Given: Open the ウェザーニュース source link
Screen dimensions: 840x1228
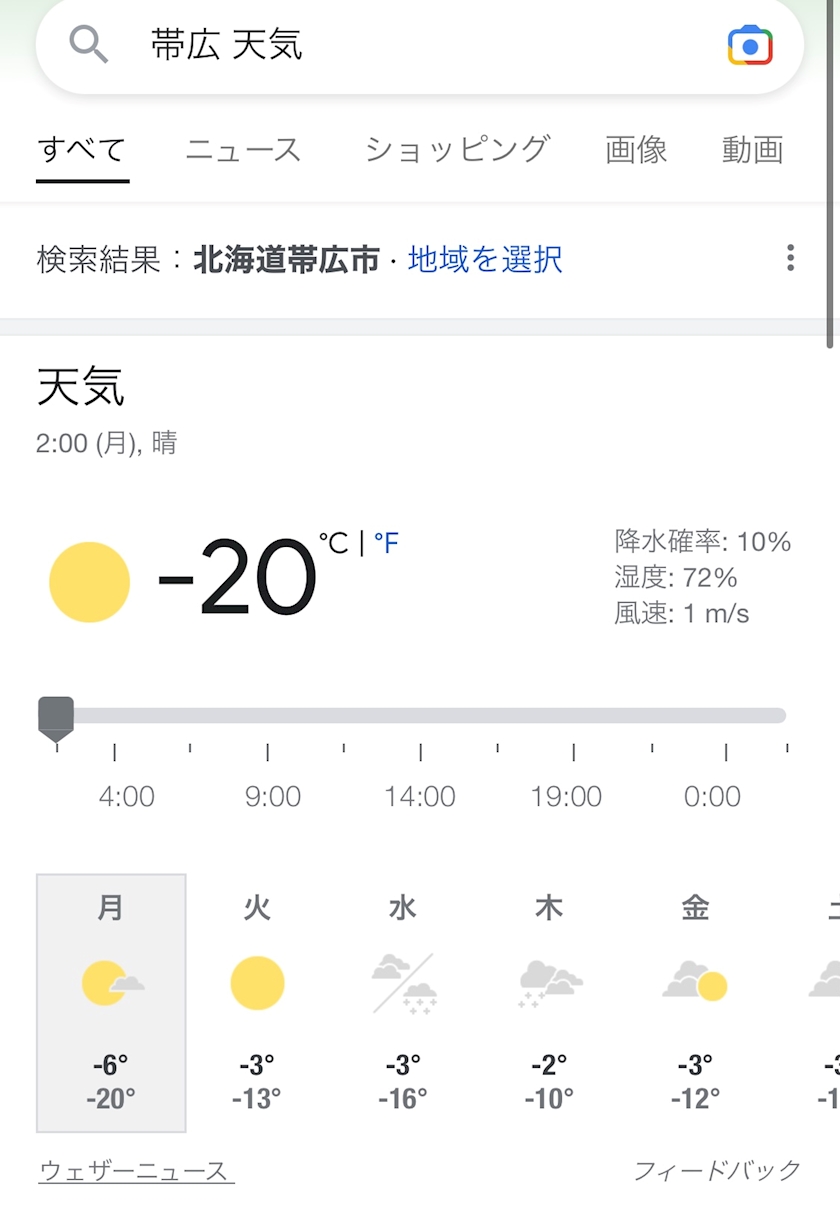Looking at the screenshot, I should click(x=136, y=1171).
